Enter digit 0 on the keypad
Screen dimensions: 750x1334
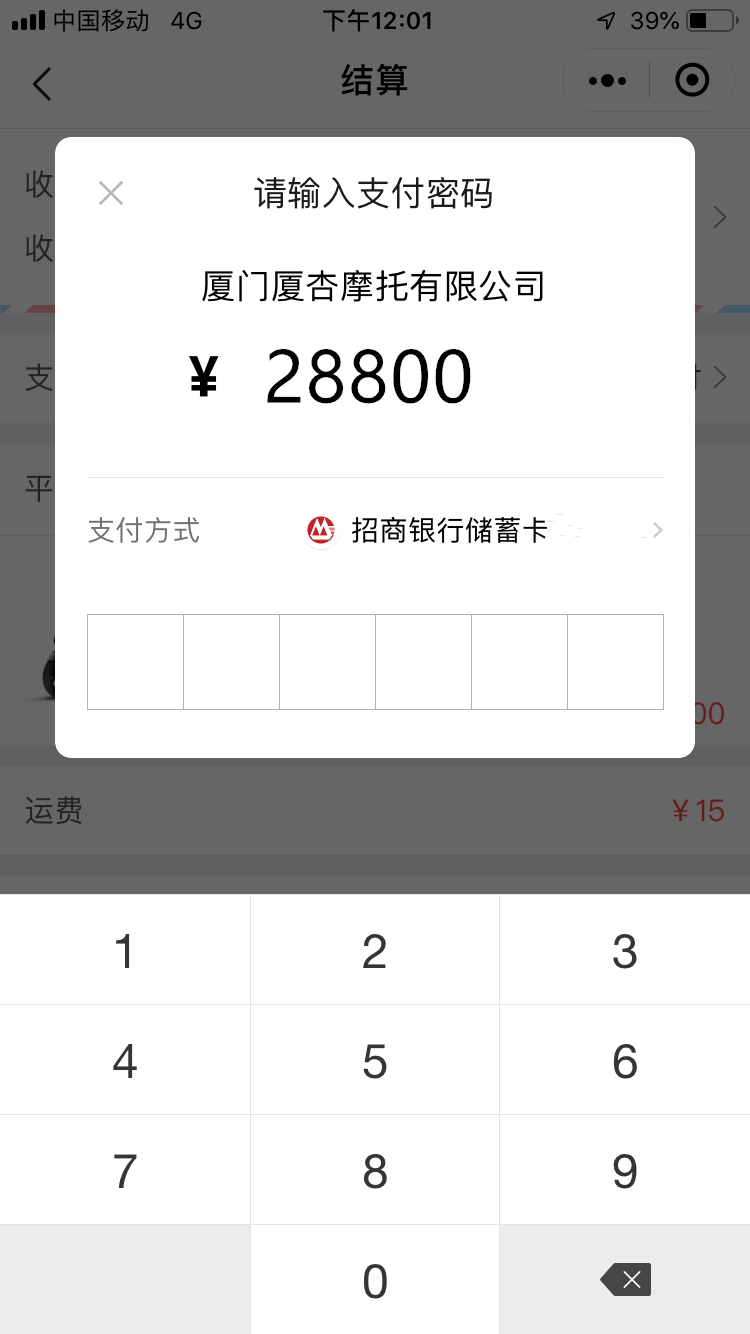click(x=375, y=1280)
